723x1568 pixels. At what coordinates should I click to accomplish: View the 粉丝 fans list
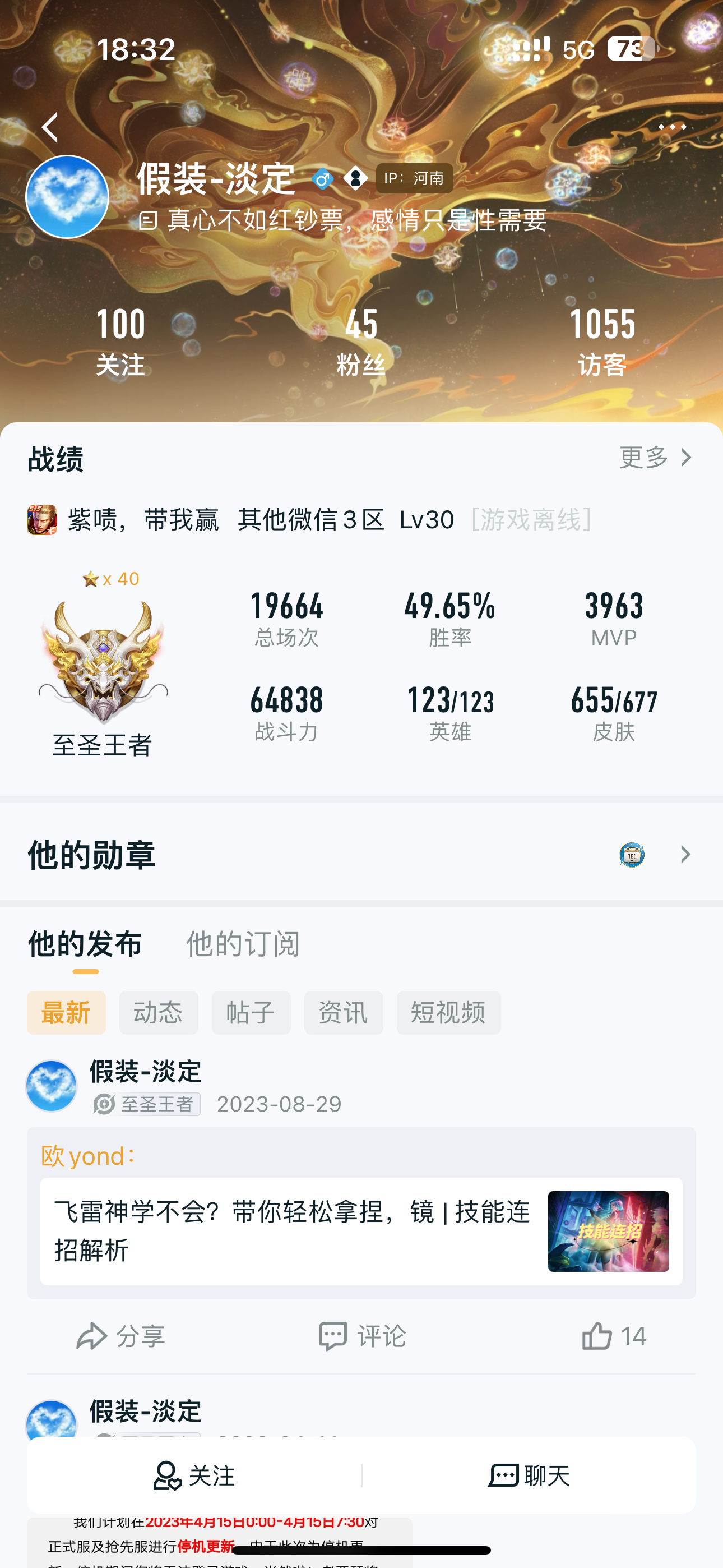[x=361, y=342]
